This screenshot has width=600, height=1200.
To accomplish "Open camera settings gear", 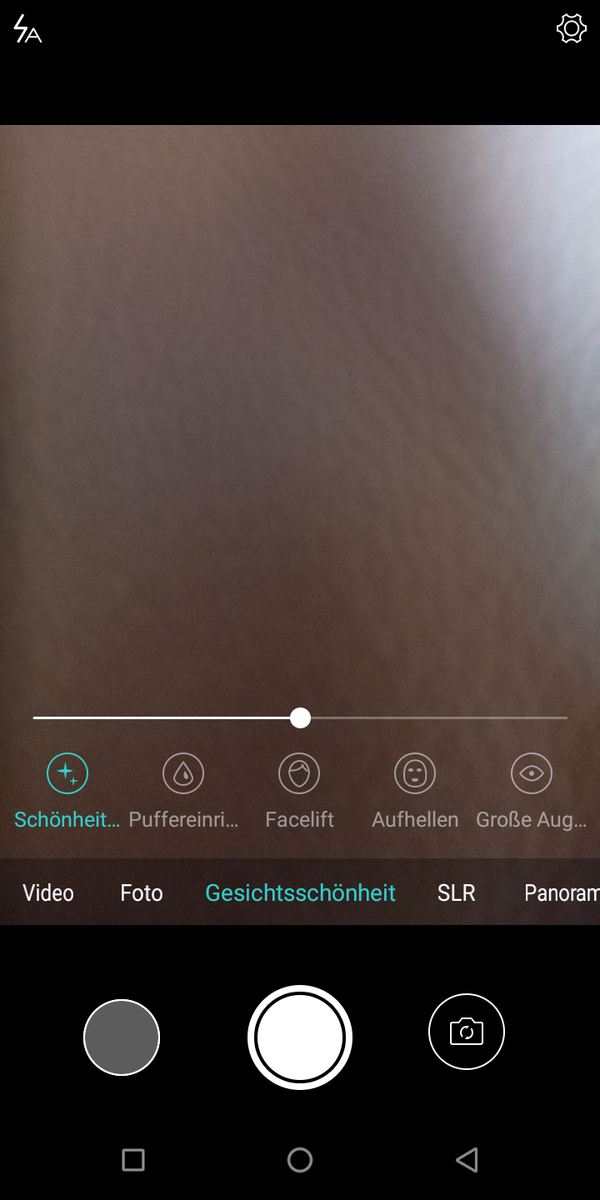I will coord(571,29).
